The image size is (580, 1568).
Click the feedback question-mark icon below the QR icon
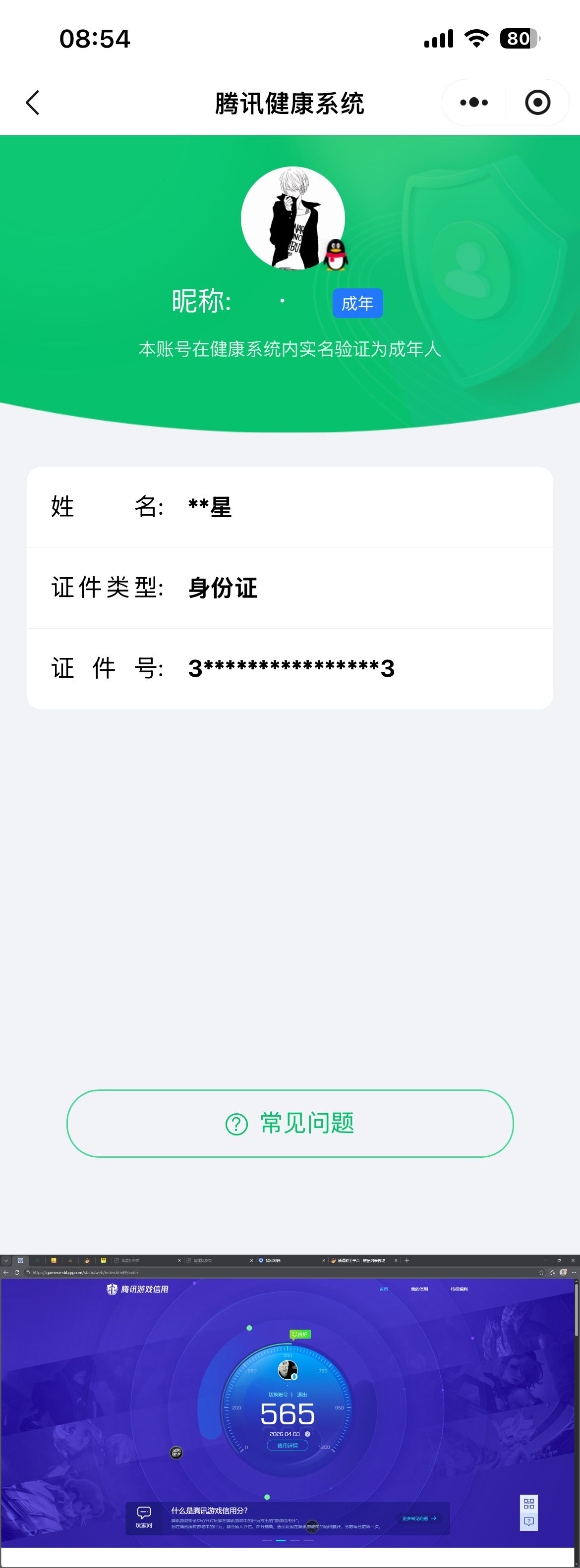coord(529,1520)
